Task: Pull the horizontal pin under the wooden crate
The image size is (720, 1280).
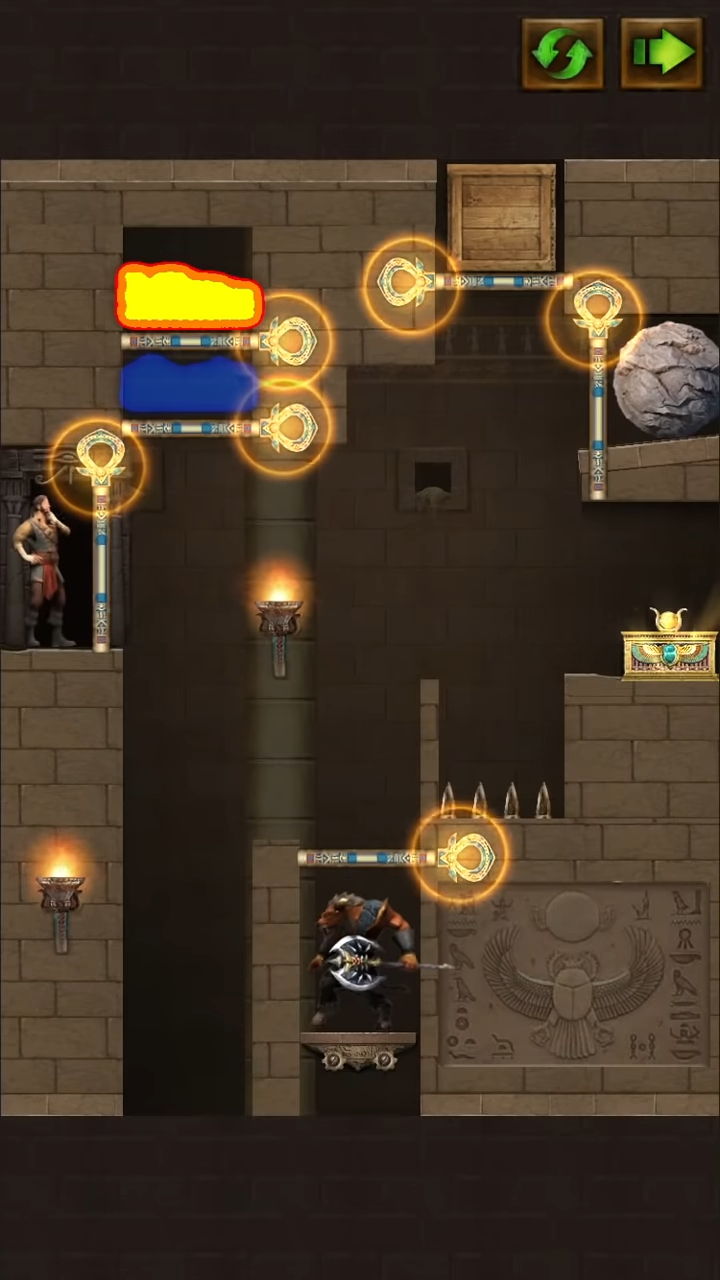Action: click(405, 282)
